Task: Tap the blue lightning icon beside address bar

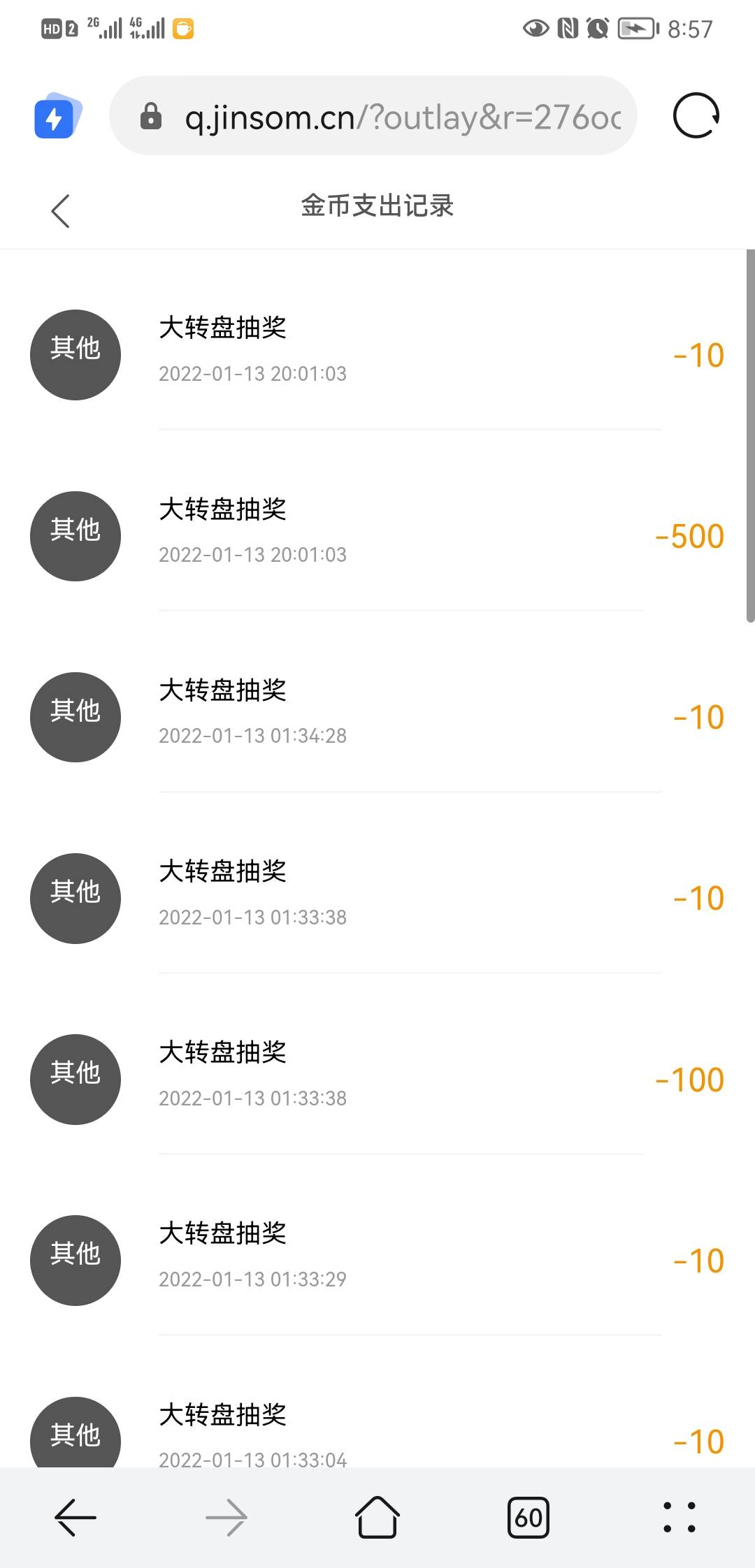Action: point(58,116)
